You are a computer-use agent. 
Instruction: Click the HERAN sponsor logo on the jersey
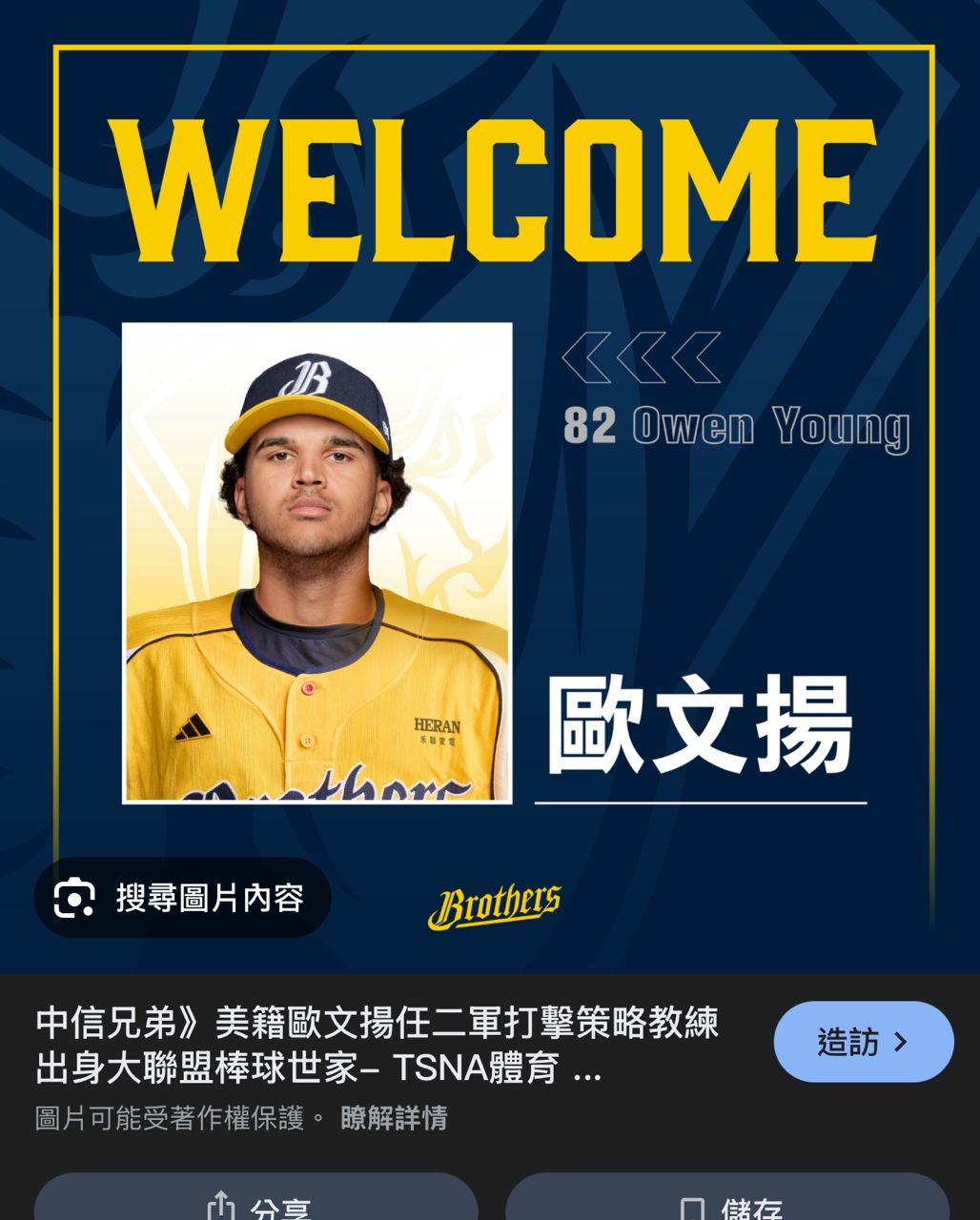pyautogui.click(x=440, y=726)
